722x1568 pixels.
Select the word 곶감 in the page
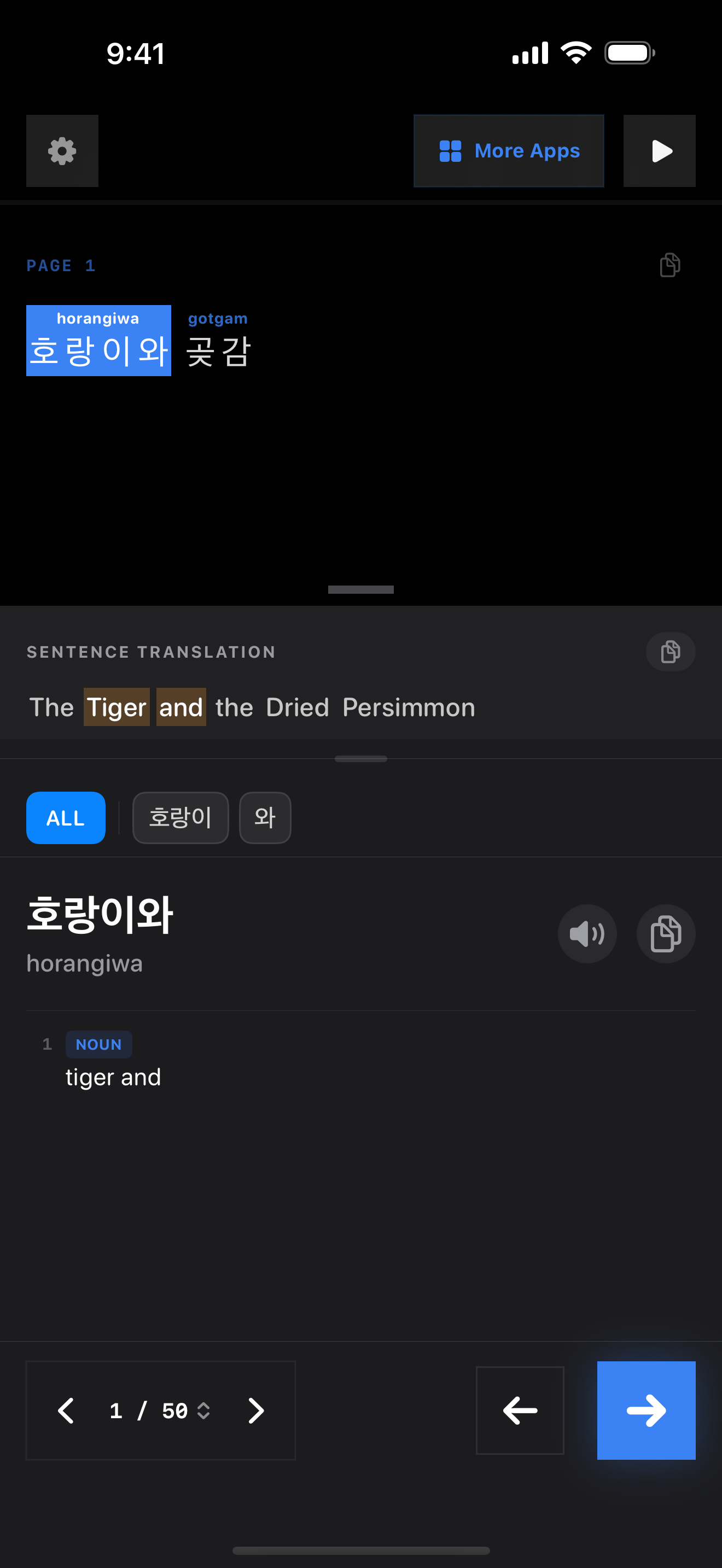click(x=218, y=342)
